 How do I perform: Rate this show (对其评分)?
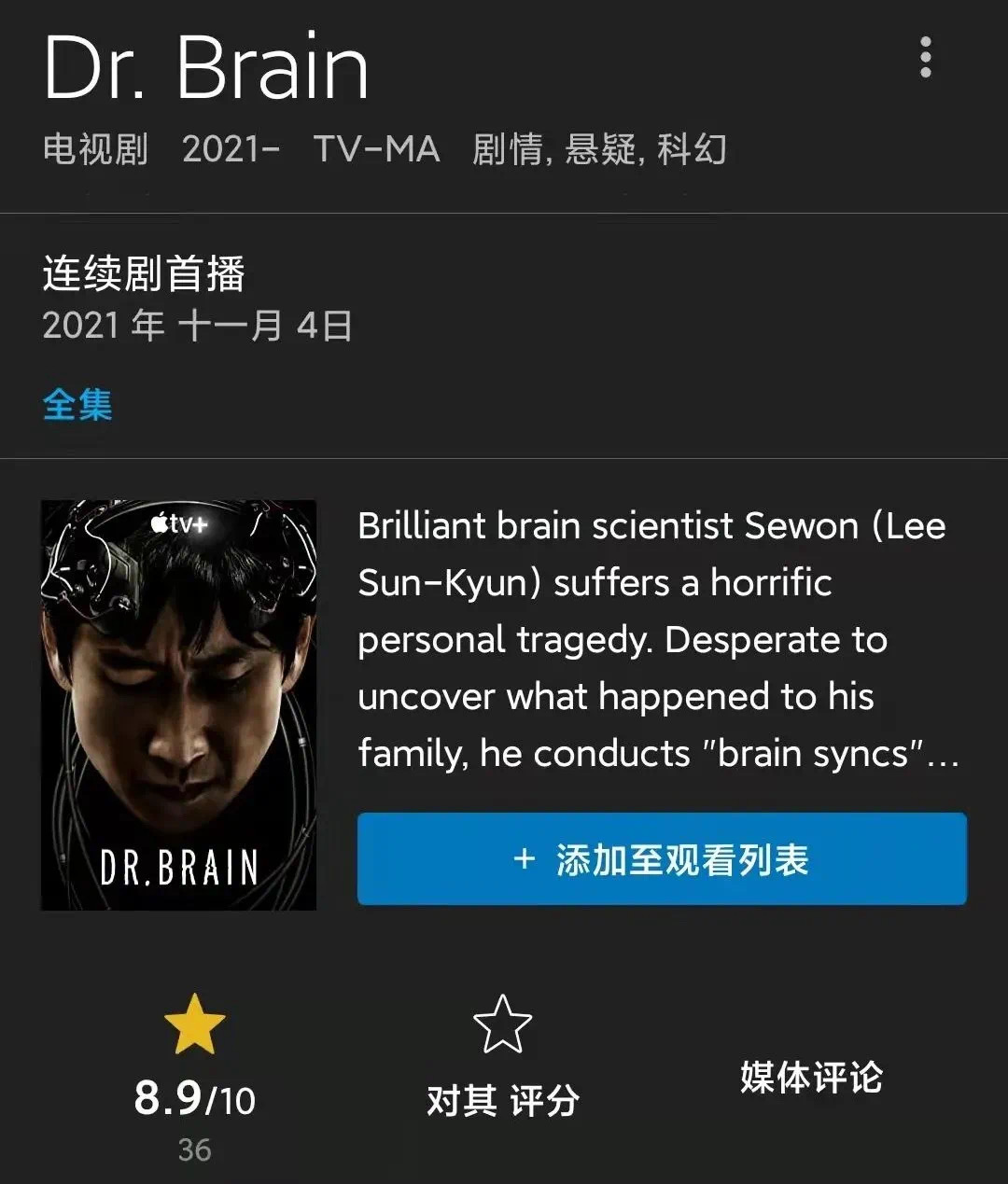click(x=503, y=1058)
